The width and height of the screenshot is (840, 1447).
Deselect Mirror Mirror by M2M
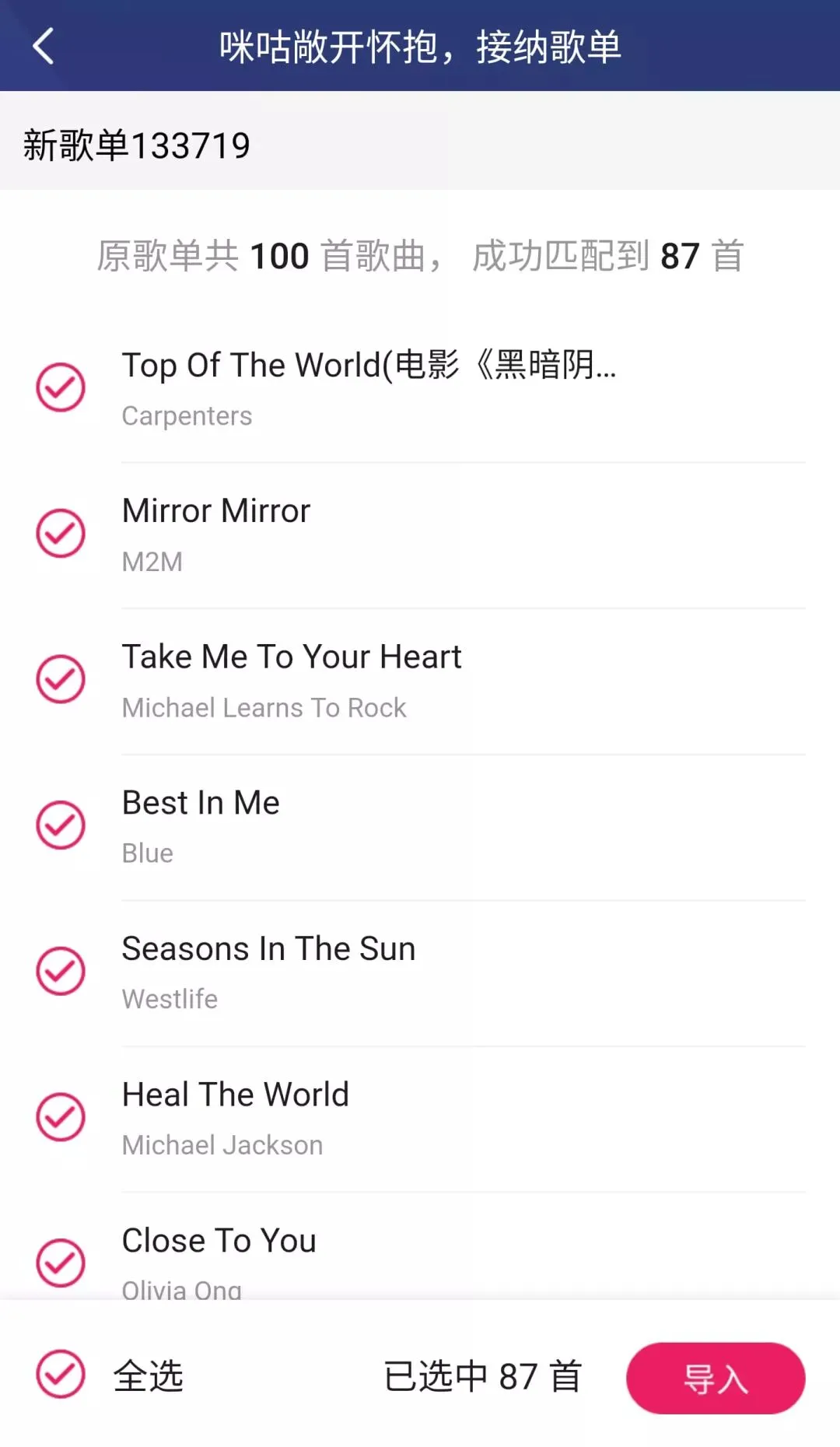click(x=61, y=533)
